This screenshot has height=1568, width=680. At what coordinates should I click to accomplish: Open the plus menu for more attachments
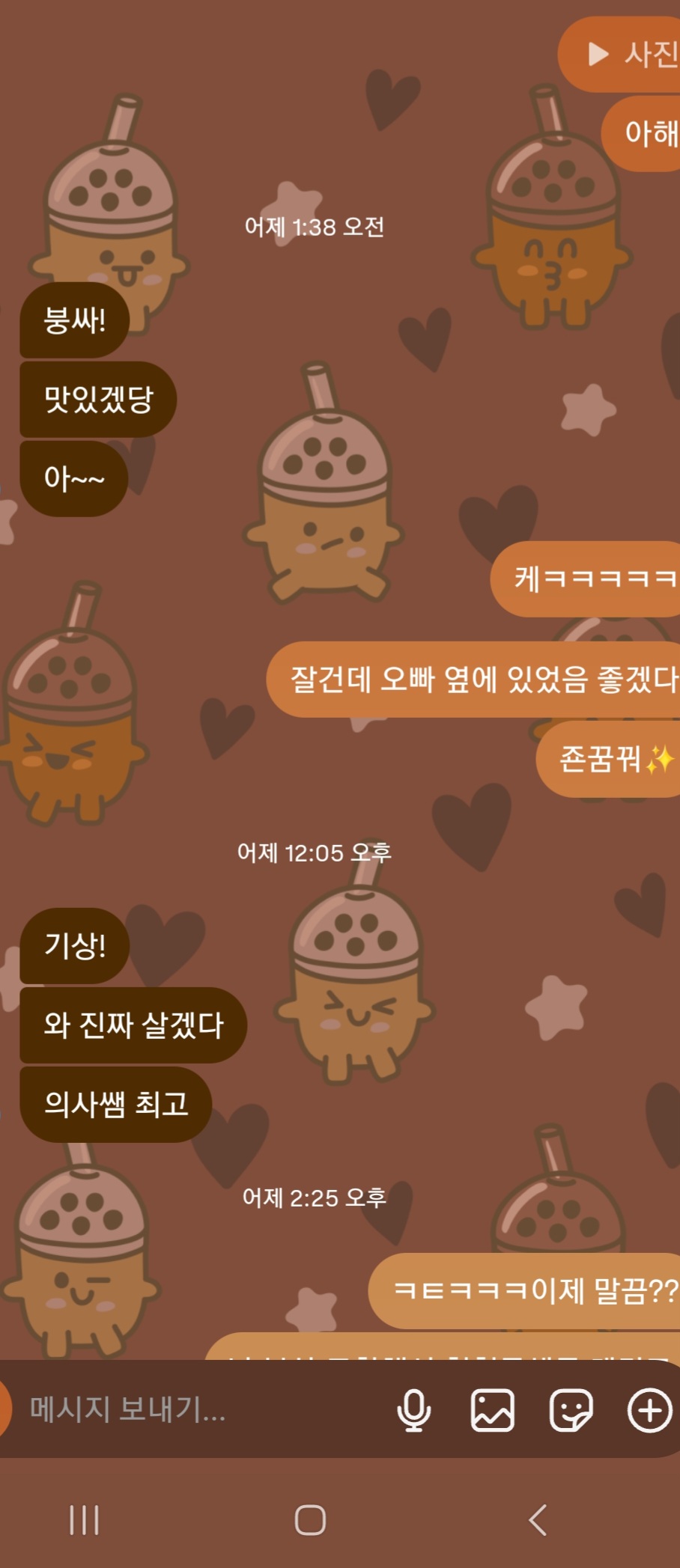649,1410
